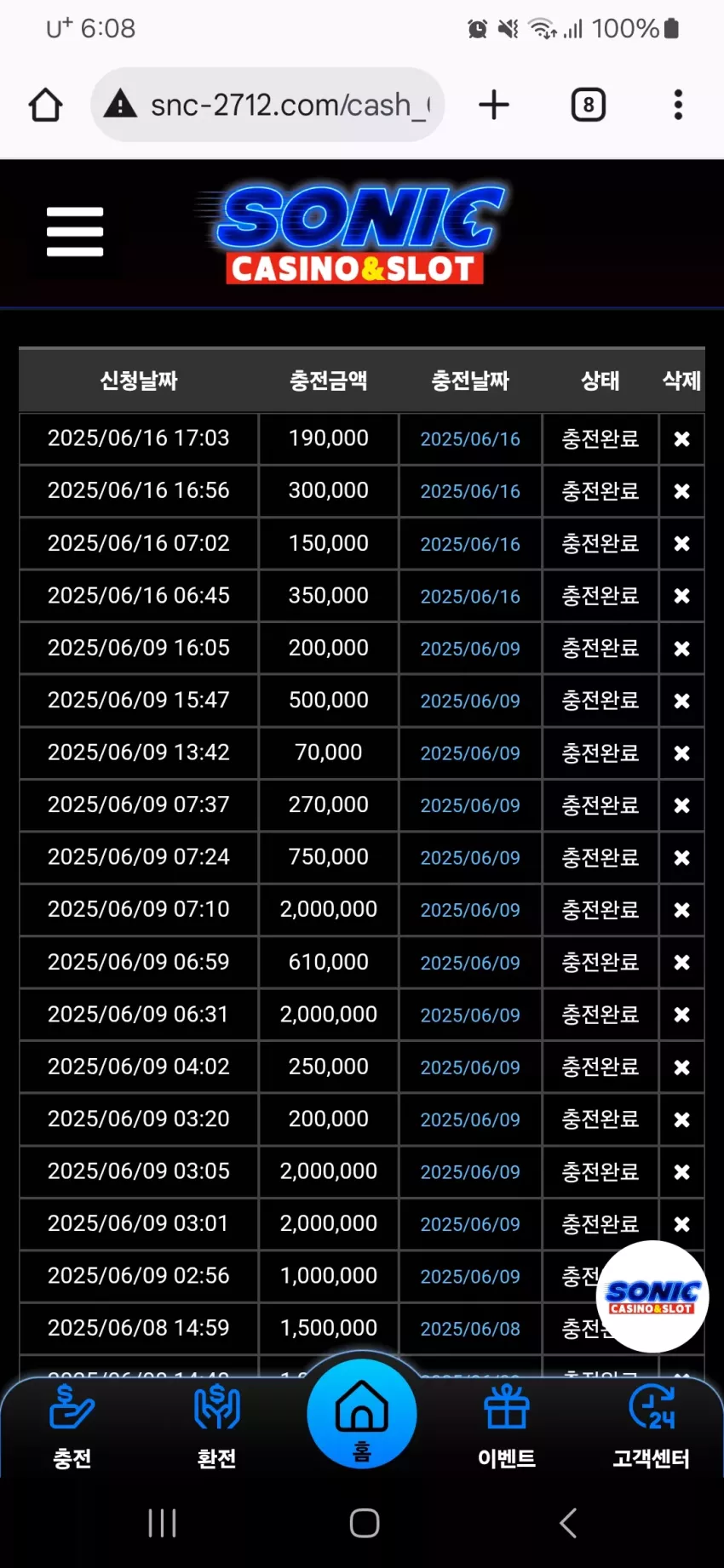Open the system recent apps view
Screen dimensions: 724x1568
tap(162, 1523)
